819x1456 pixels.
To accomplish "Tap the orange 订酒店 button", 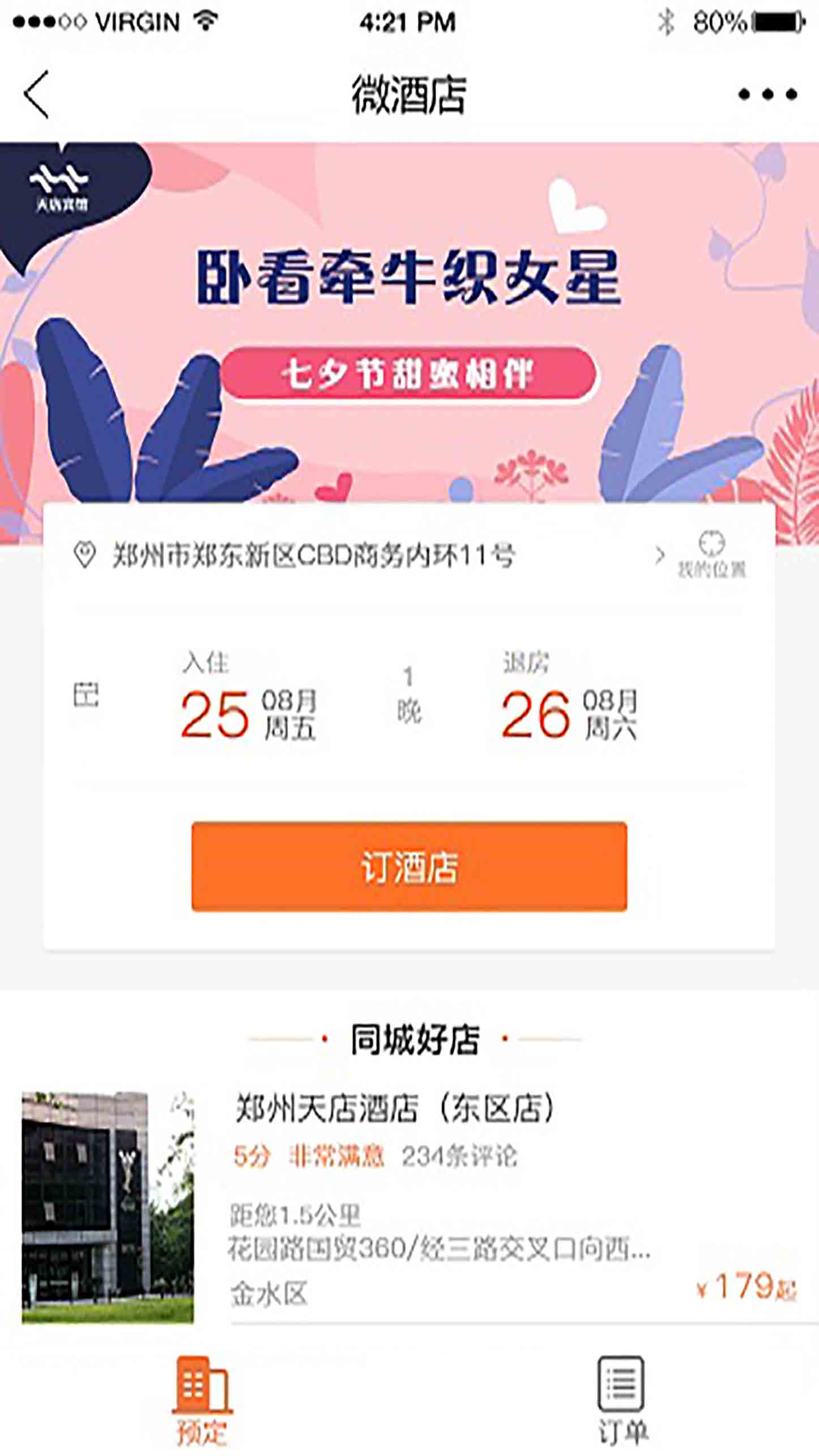I will [x=409, y=866].
